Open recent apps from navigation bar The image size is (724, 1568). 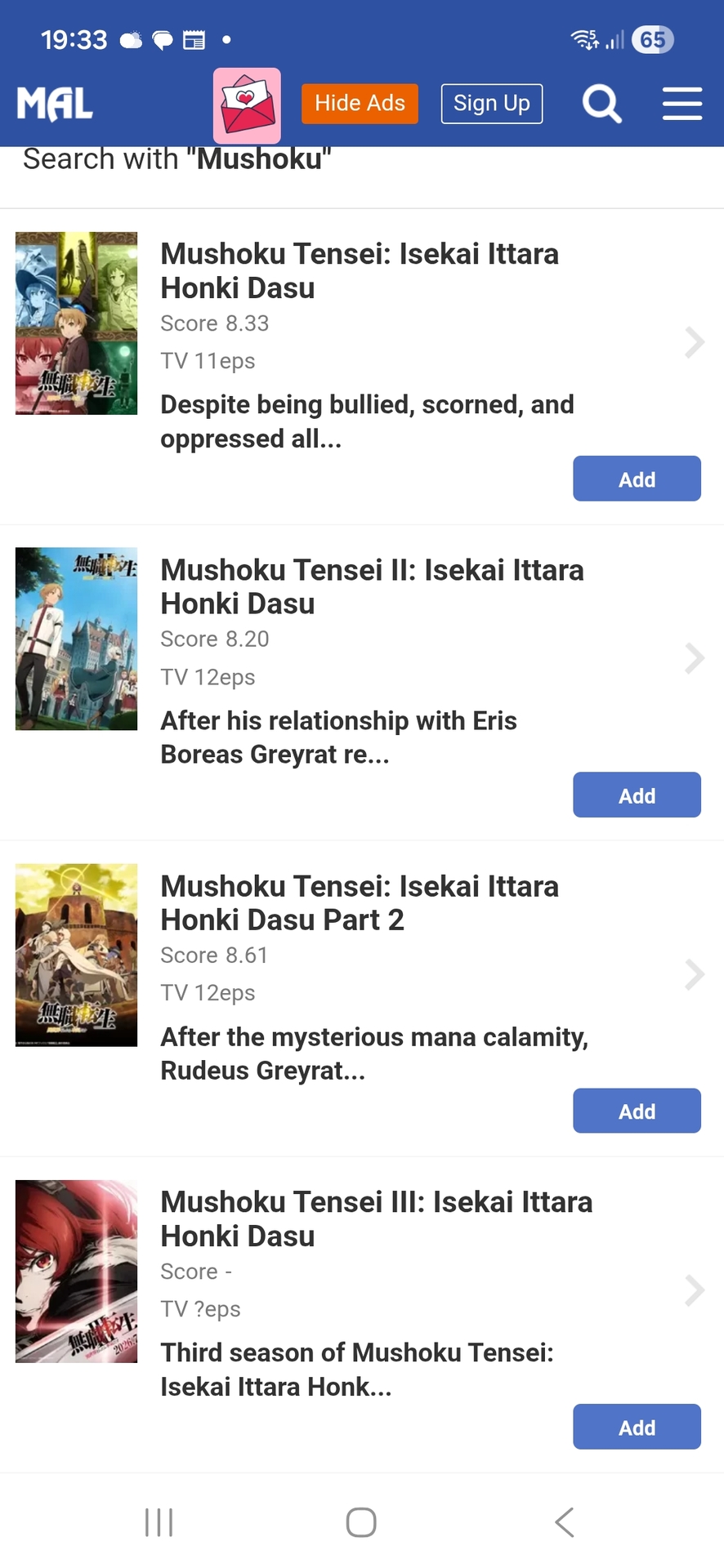coord(159,1522)
